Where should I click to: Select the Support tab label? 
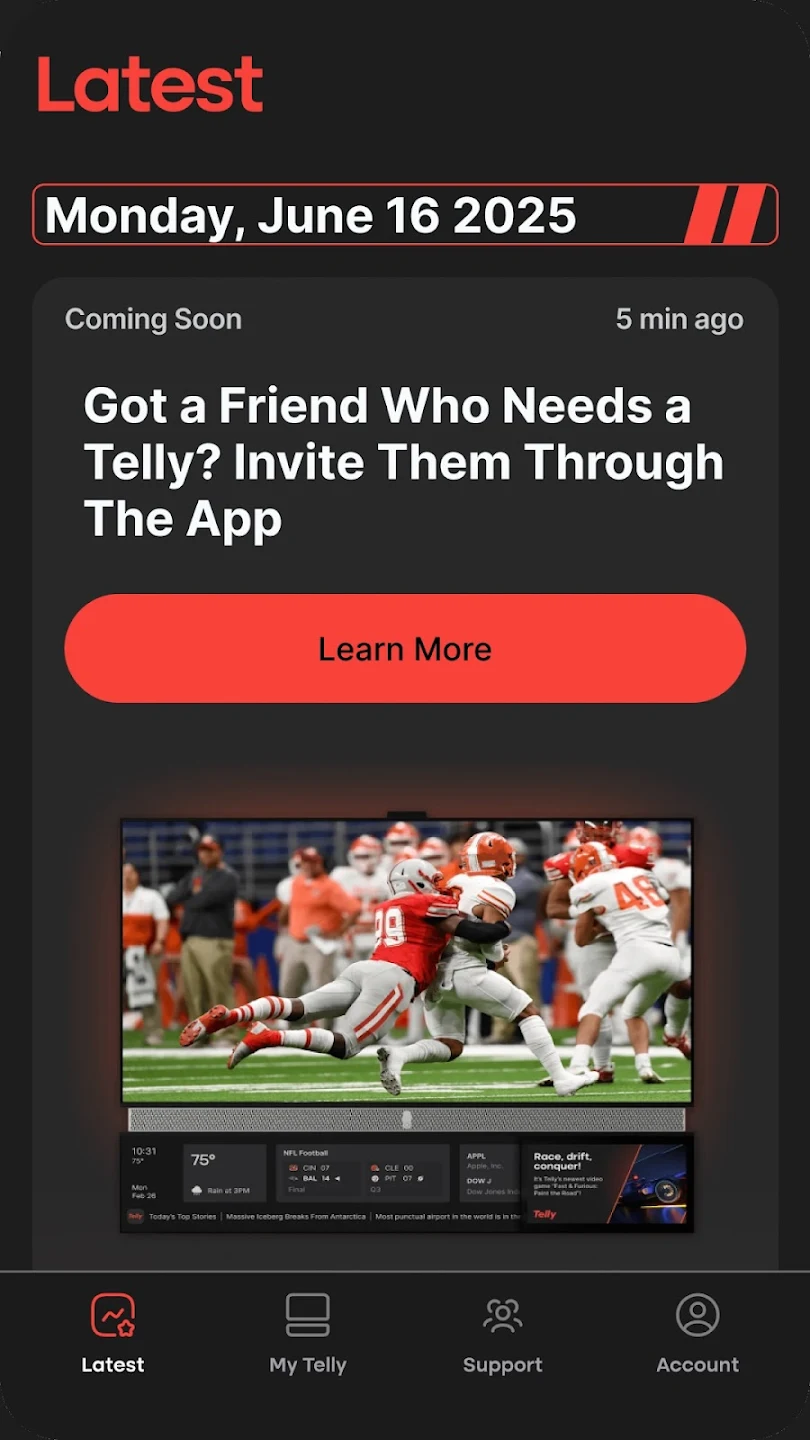pos(502,1364)
